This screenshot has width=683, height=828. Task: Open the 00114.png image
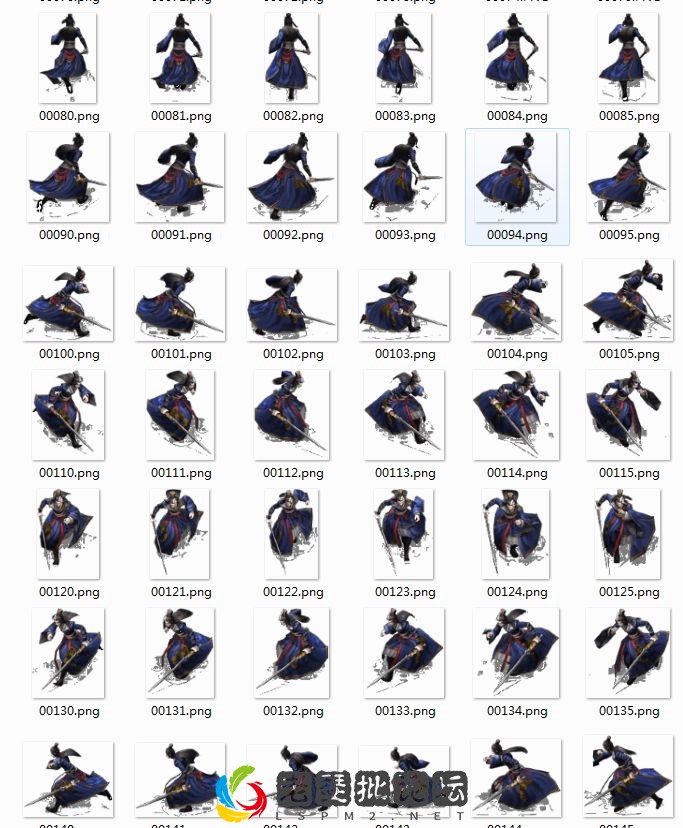516,415
